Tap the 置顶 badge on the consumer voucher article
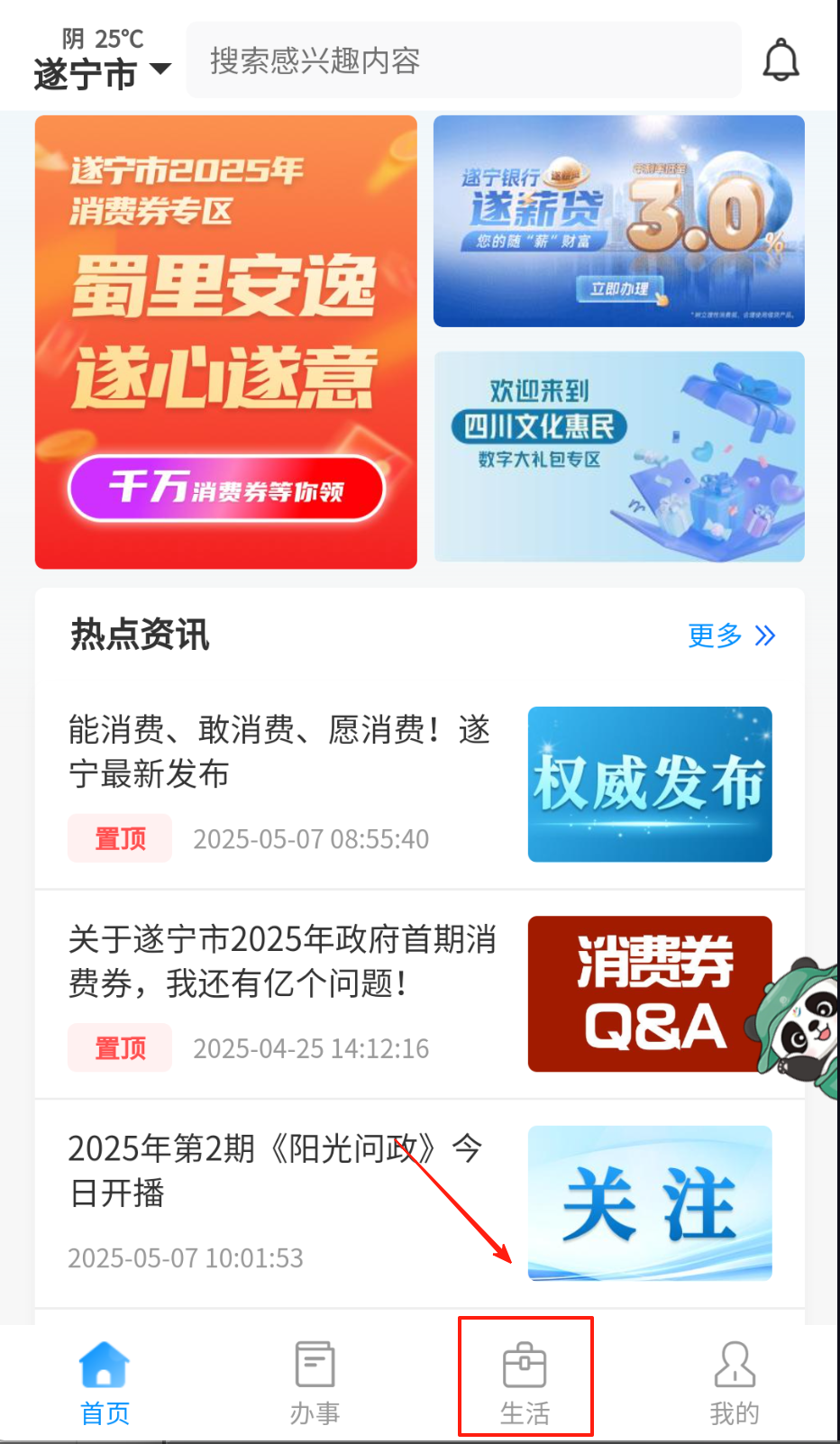This screenshot has height=1444, width=840. [120, 1047]
